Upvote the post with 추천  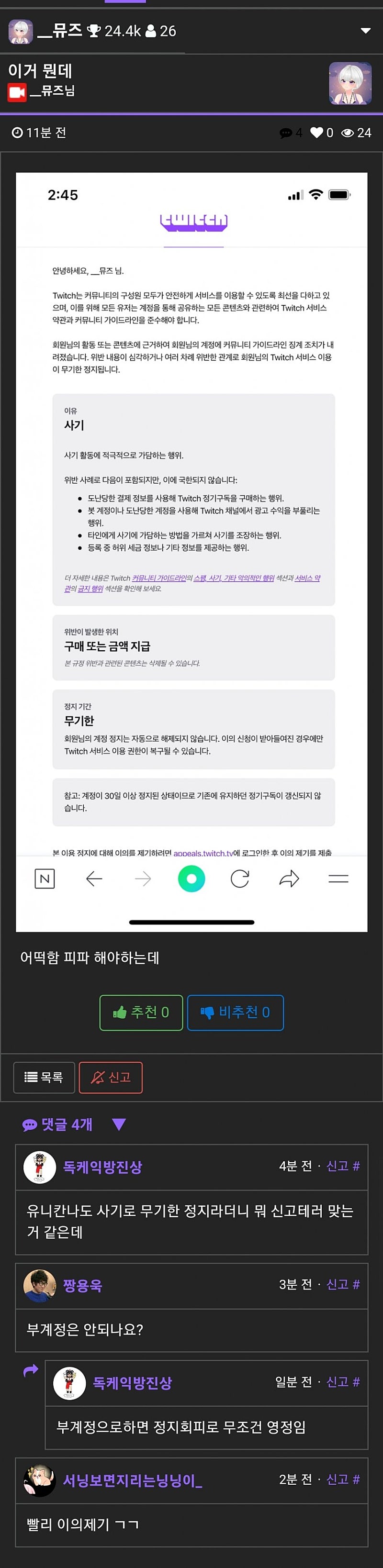tap(141, 1012)
